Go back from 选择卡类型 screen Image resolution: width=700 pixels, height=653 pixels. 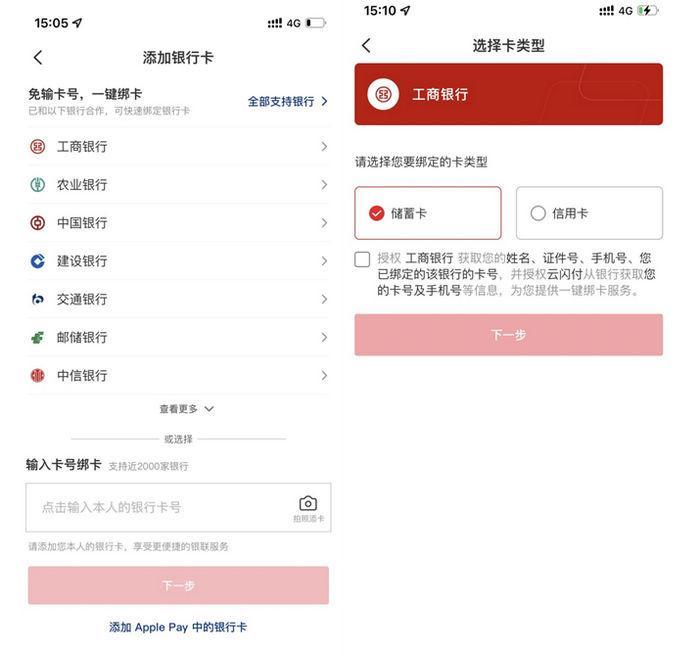pos(366,46)
